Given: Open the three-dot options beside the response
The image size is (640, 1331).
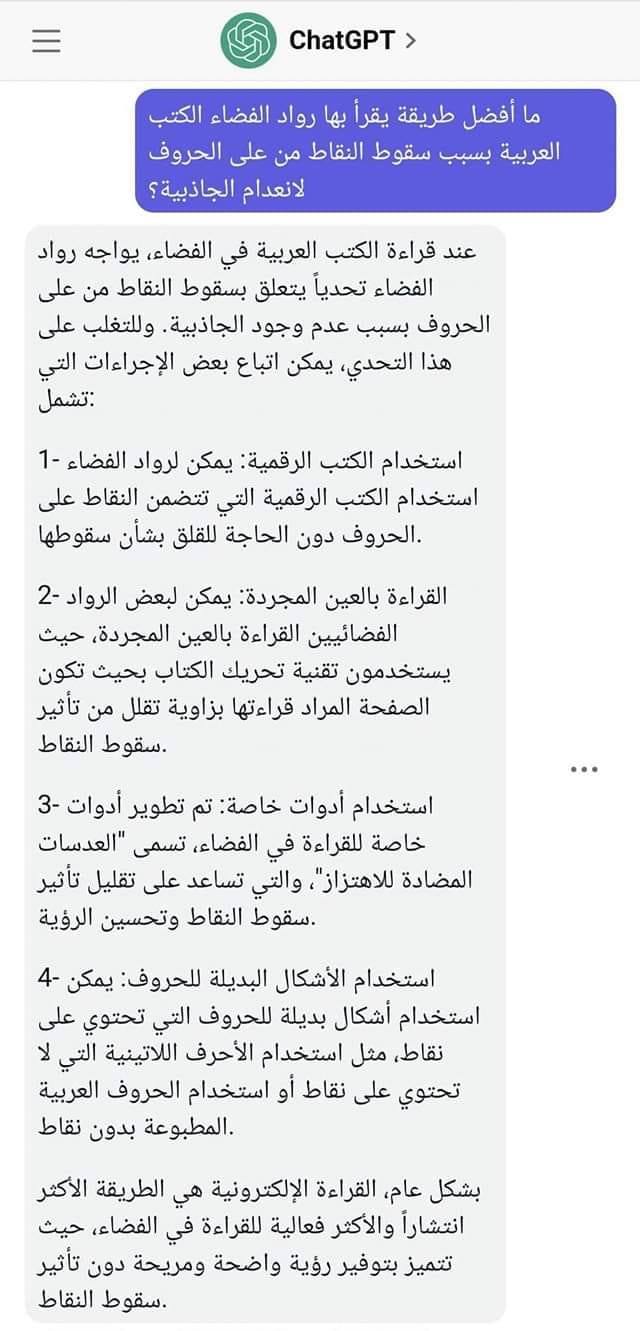Looking at the screenshot, I should [x=583, y=769].
